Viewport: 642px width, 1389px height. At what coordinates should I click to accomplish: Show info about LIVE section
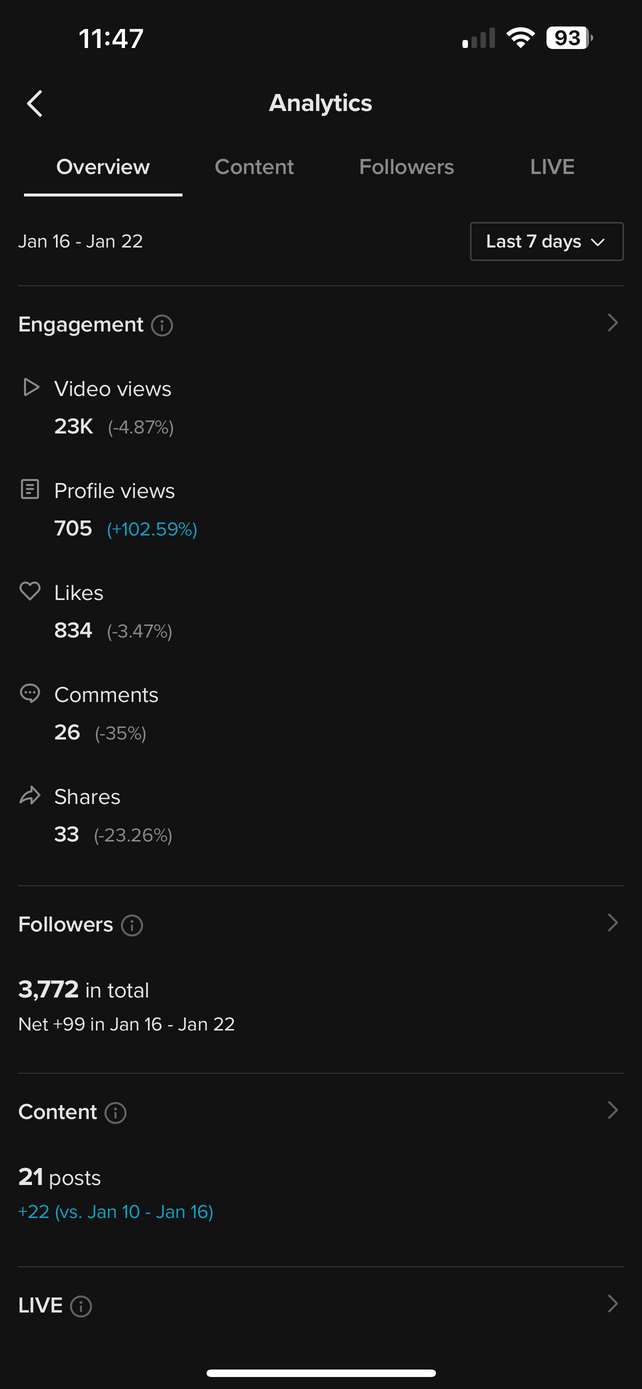point(82,1306)
